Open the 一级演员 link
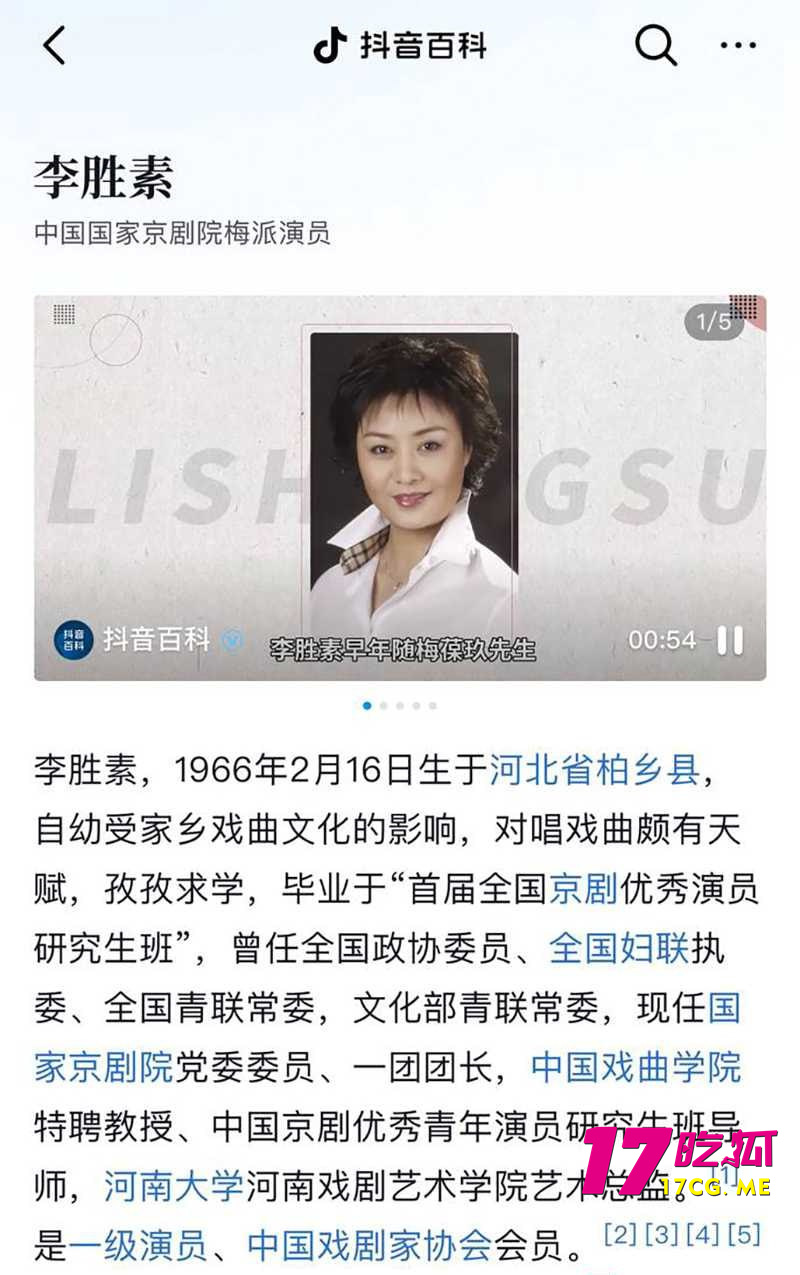The width and height of the screenshot is (800, 1275). tap(137, 1245)
